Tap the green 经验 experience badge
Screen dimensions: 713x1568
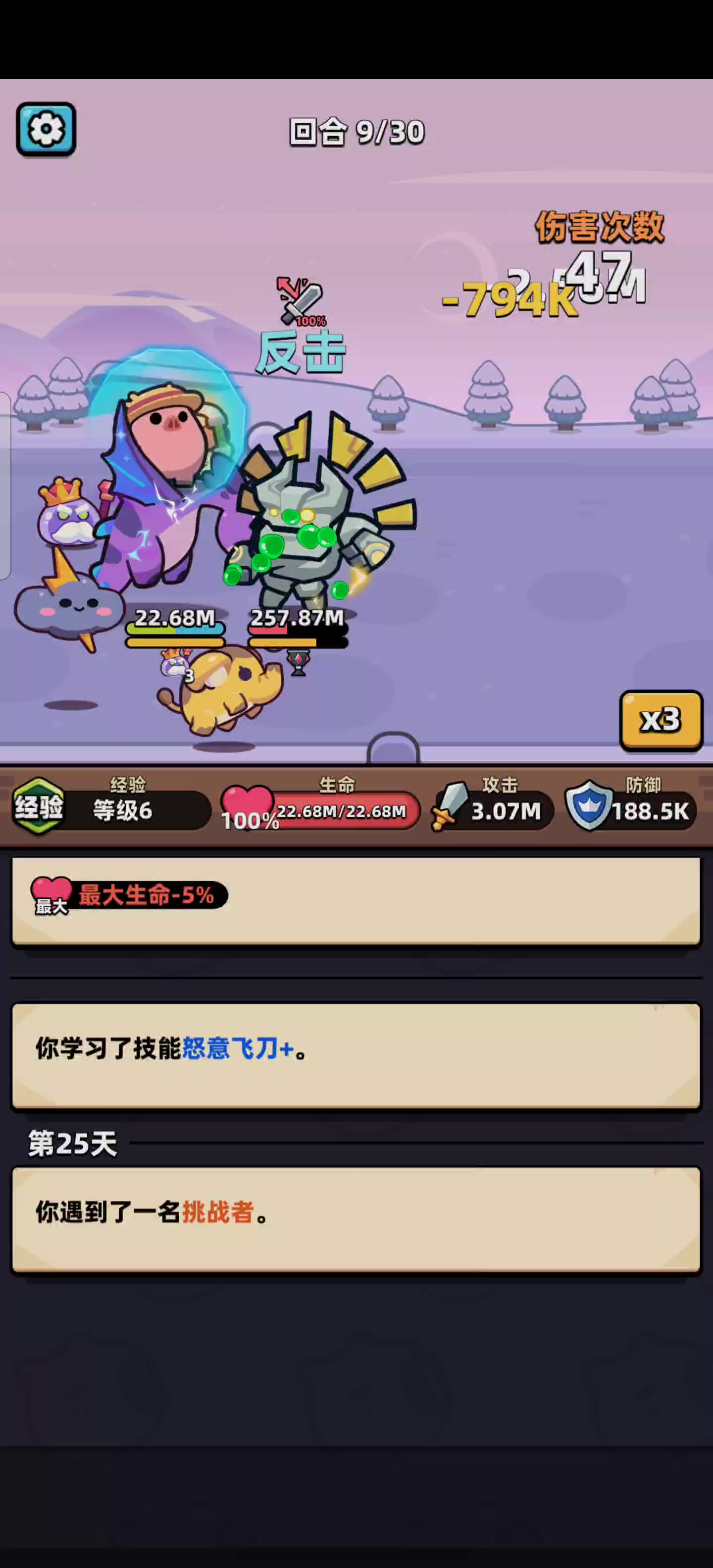(x=39, y=807)
